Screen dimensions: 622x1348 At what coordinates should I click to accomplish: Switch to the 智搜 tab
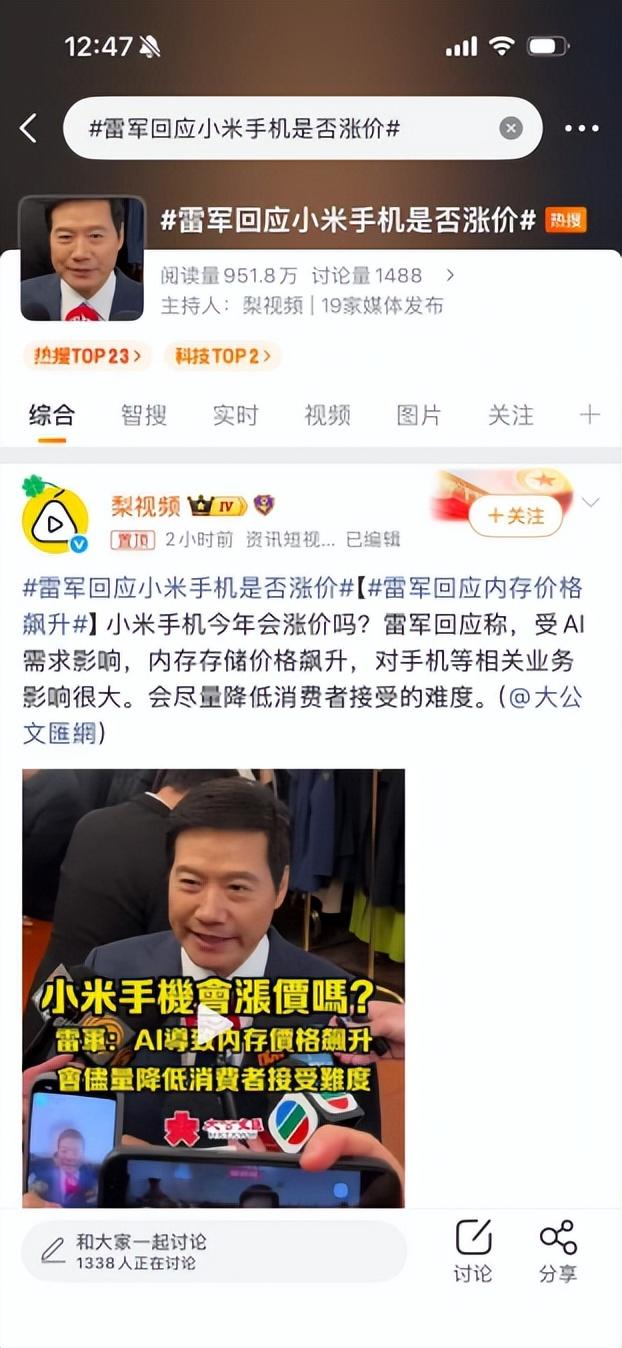(x=144, y=415)
